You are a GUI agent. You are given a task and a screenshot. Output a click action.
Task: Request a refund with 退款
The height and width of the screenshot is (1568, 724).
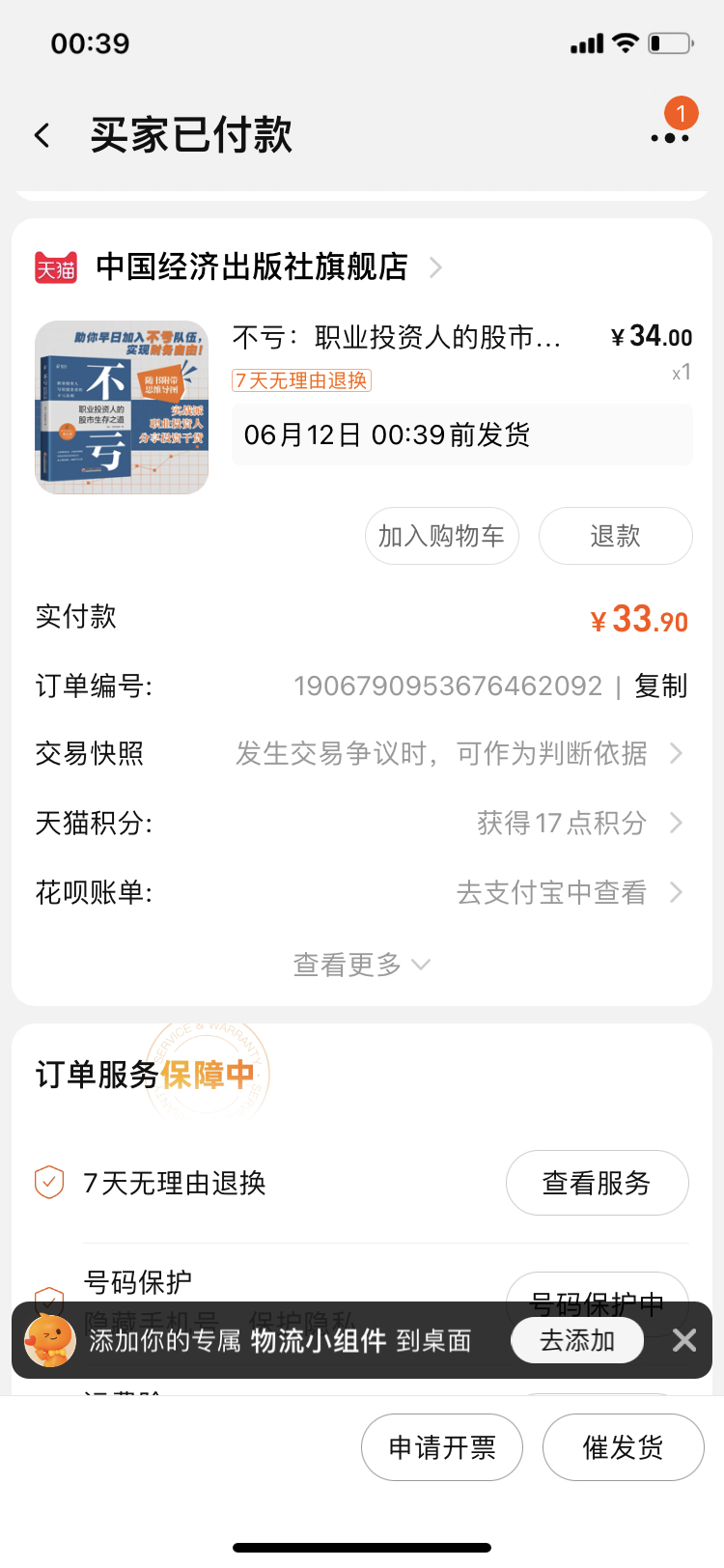click(615, 536)
